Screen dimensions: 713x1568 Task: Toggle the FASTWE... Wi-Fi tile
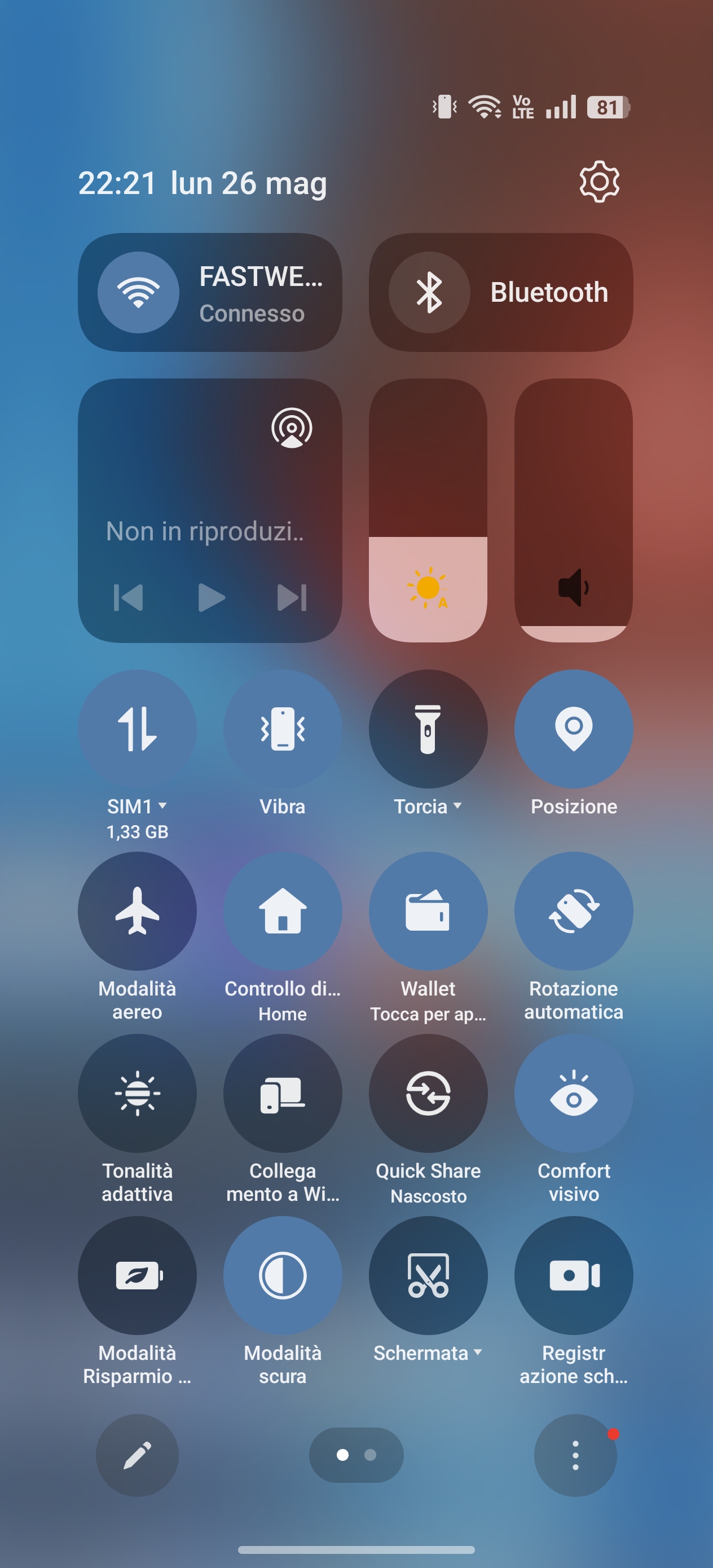tap(138, 292)
